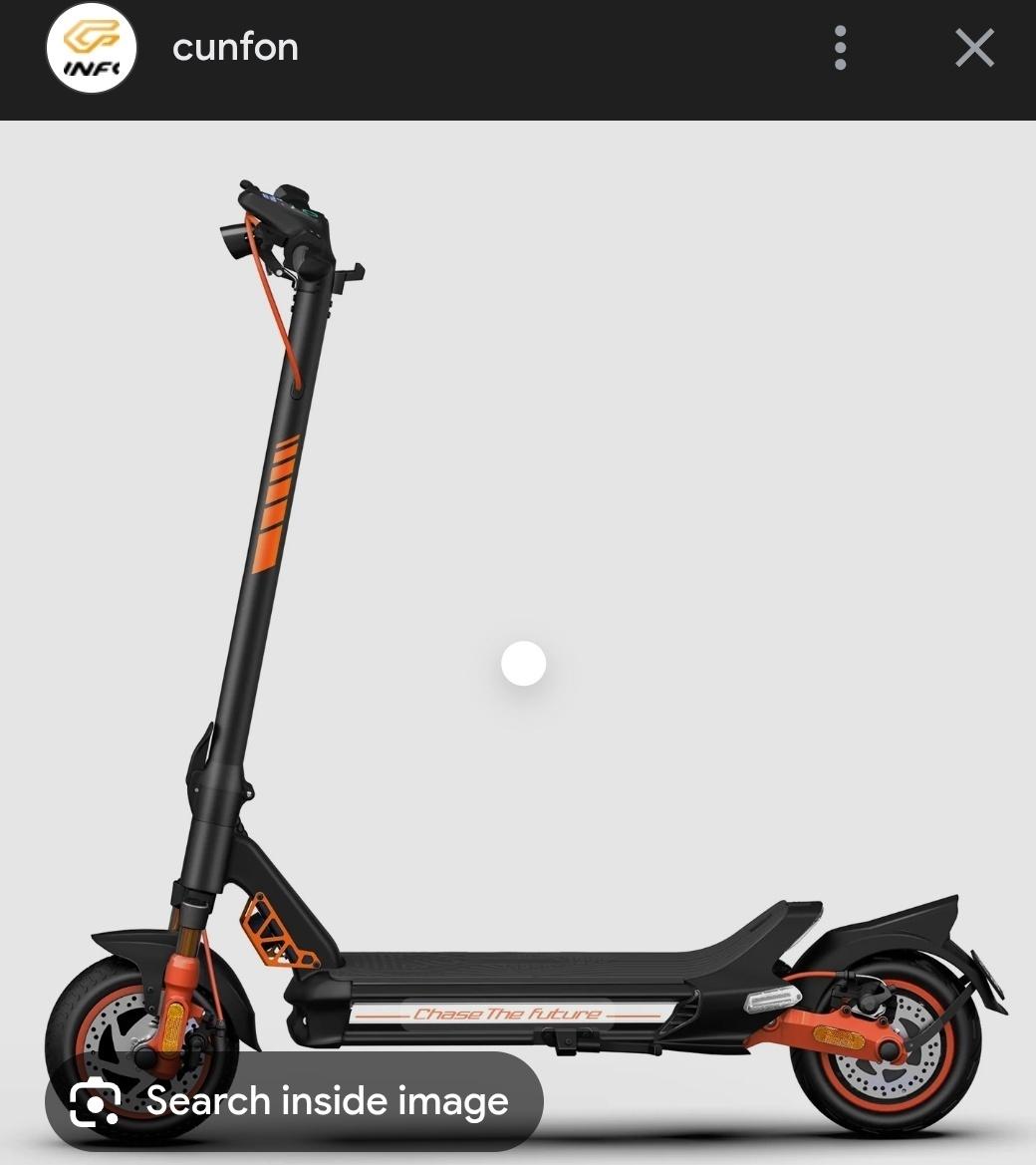Image resolution: width=1036 pixels, height=1165 pixels.
Task: Tap the Lens camera icon on the search pill
Action: (x=94, y=1101)
